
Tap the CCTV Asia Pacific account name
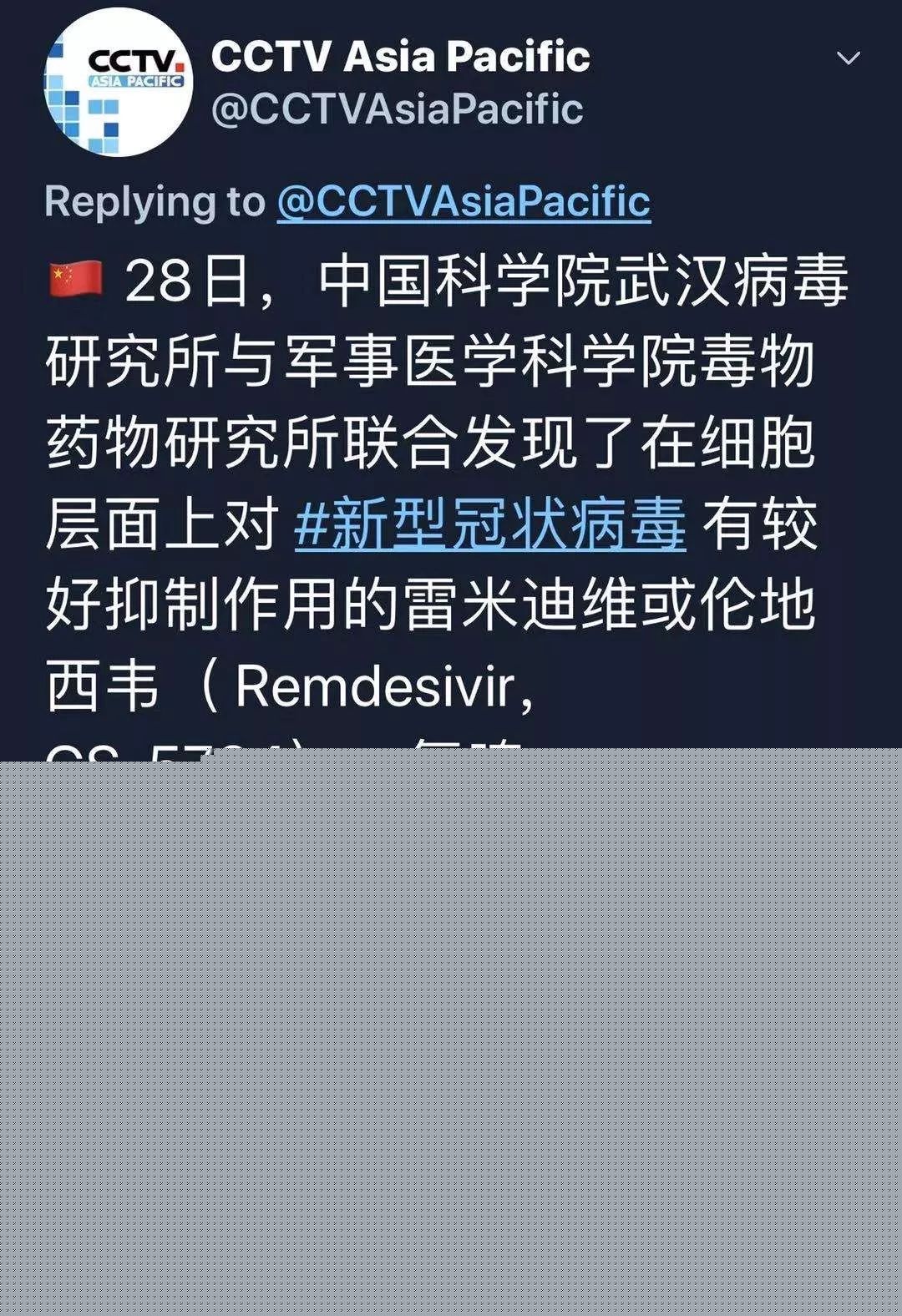click(x=400, y=58)
